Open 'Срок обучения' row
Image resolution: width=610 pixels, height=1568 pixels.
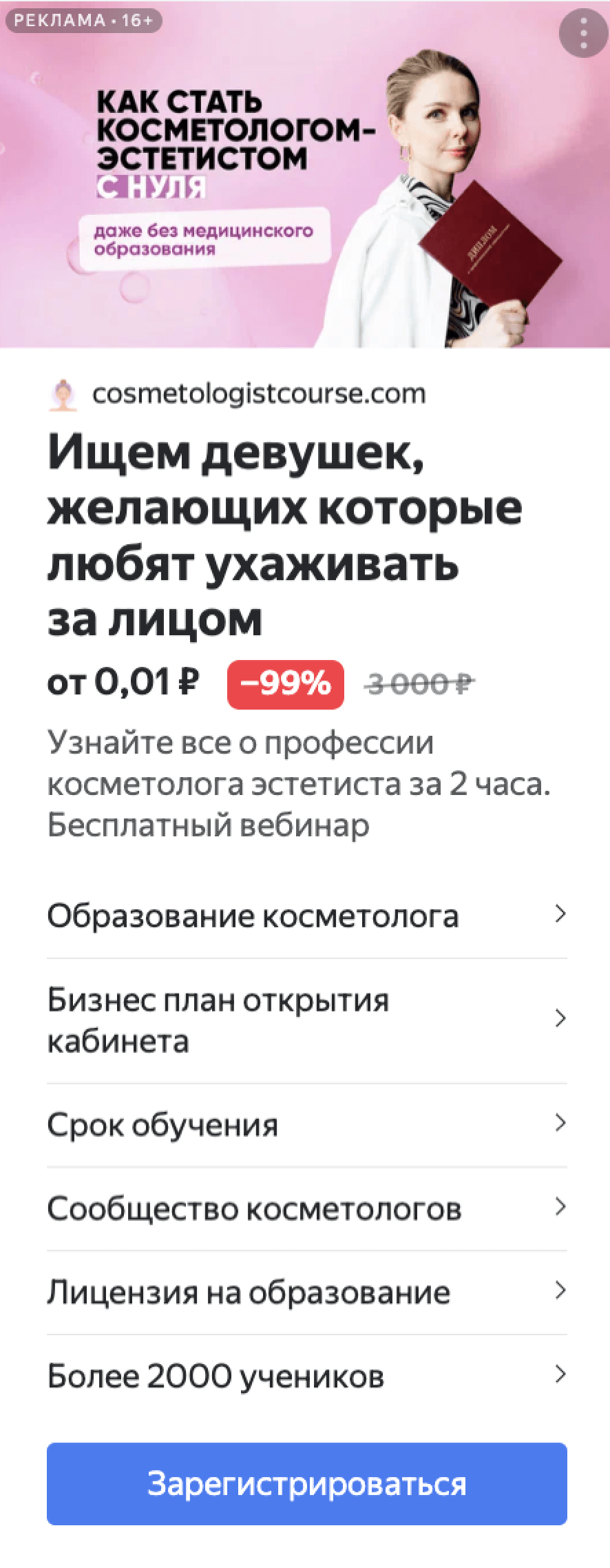click(x=306, y=1126)
